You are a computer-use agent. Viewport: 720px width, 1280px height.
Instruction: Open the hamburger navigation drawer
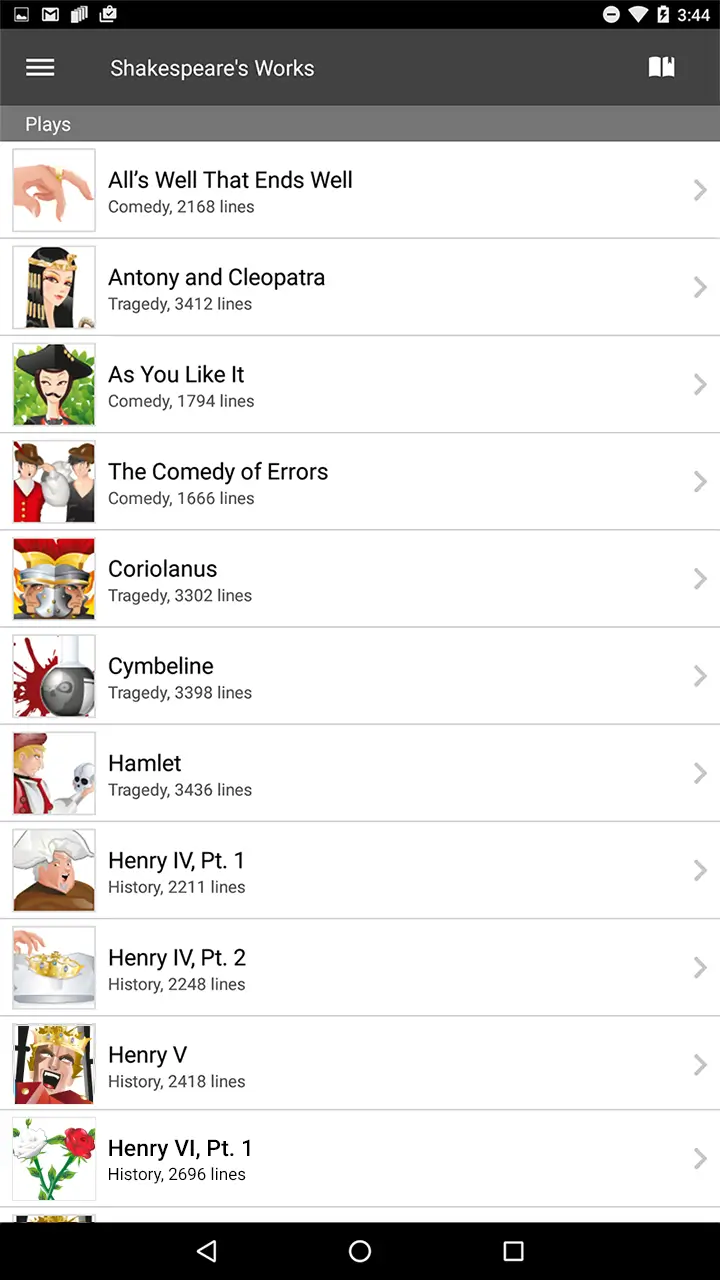pos(40,68)
